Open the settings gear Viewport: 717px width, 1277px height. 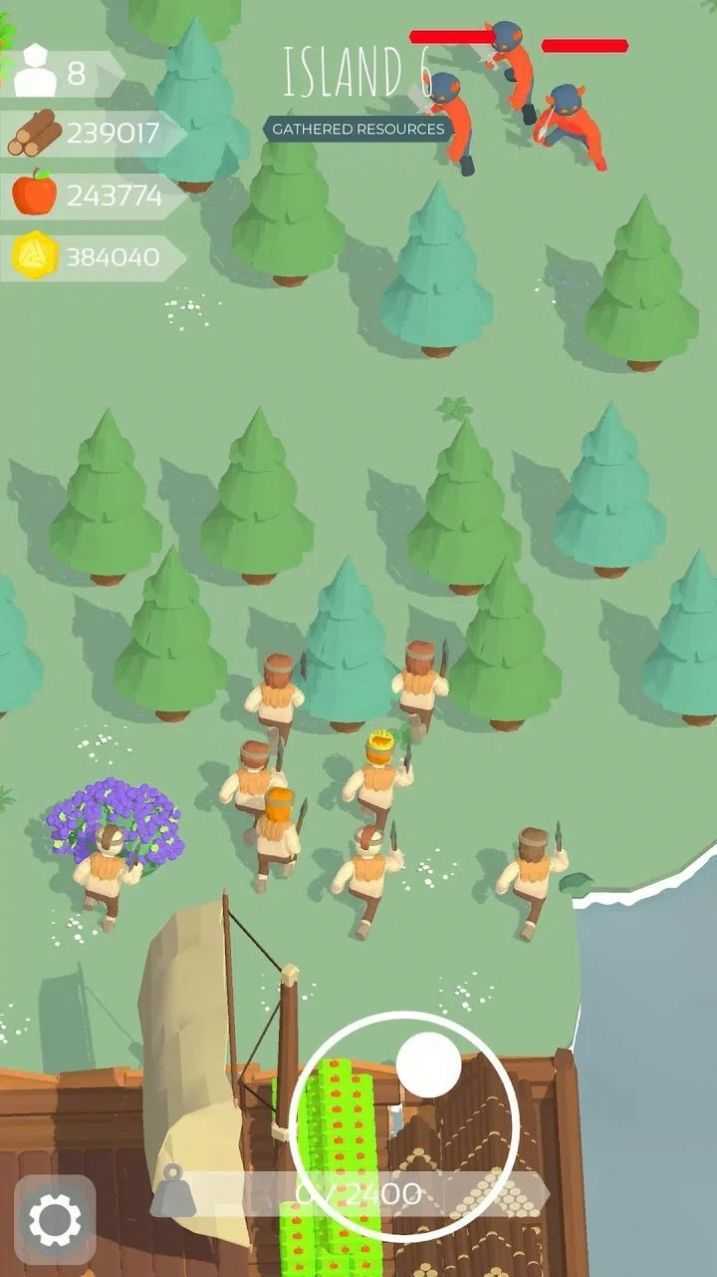55,1219
